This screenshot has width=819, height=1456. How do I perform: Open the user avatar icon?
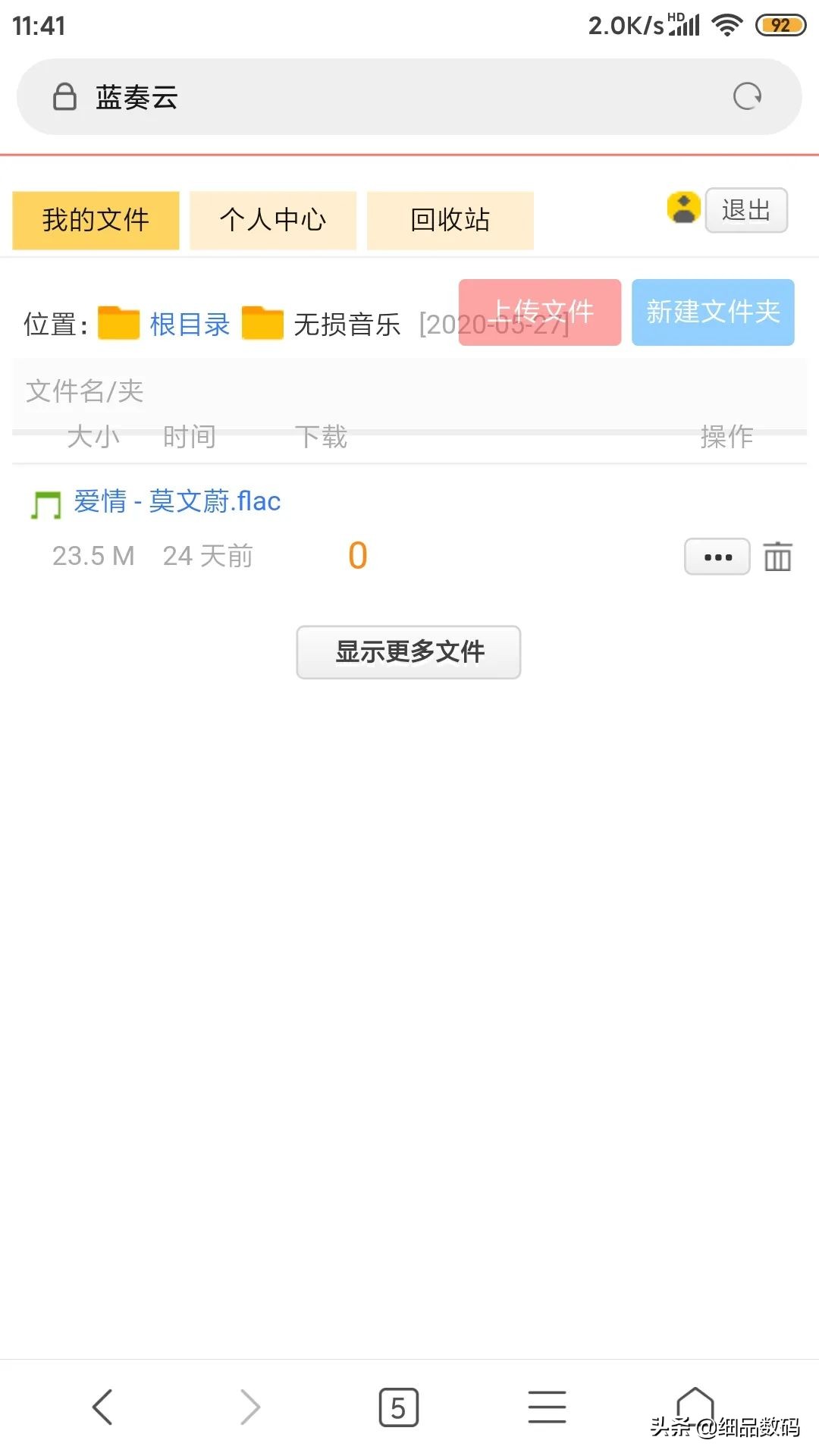(x=682, y=210)
